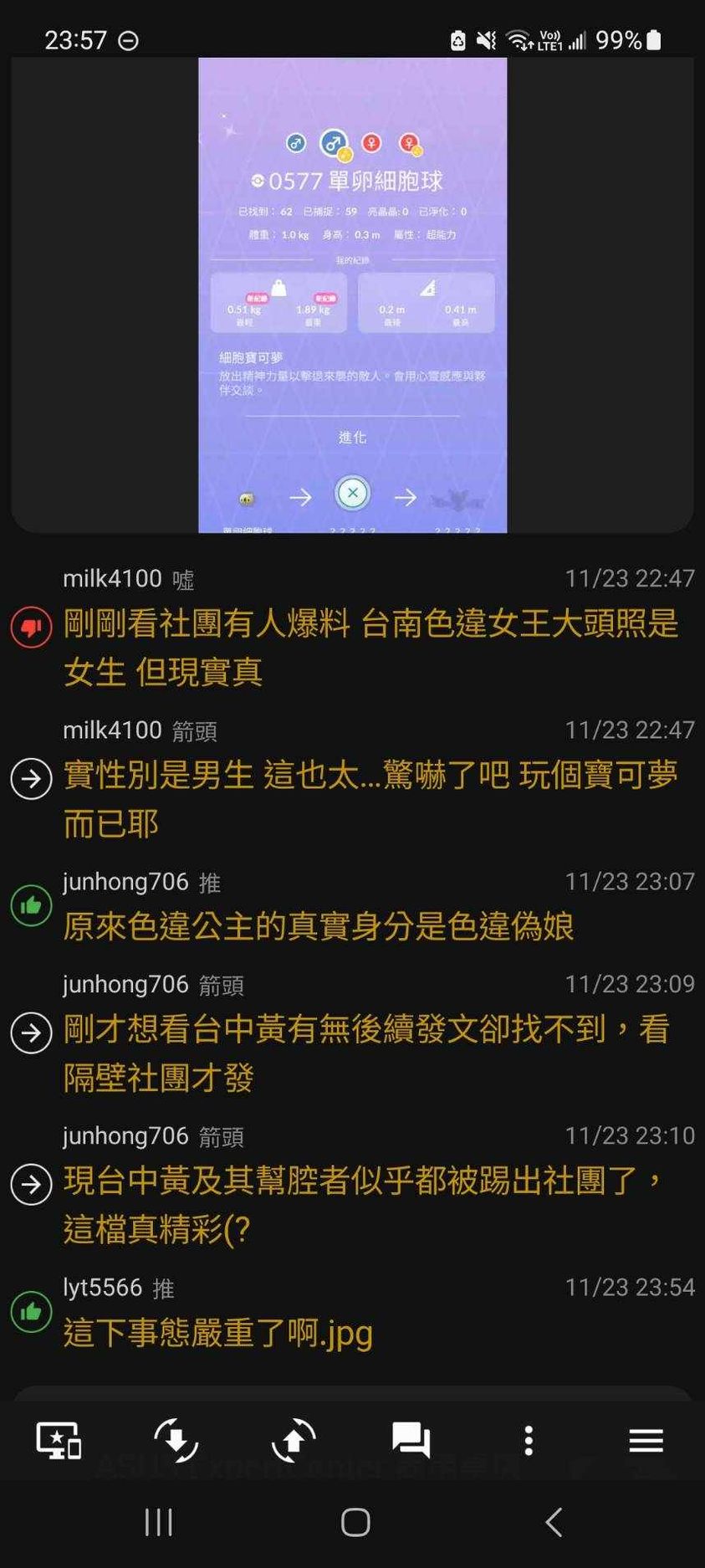
Task: Go back using the system back button
Action: (x=554, y=1522)
